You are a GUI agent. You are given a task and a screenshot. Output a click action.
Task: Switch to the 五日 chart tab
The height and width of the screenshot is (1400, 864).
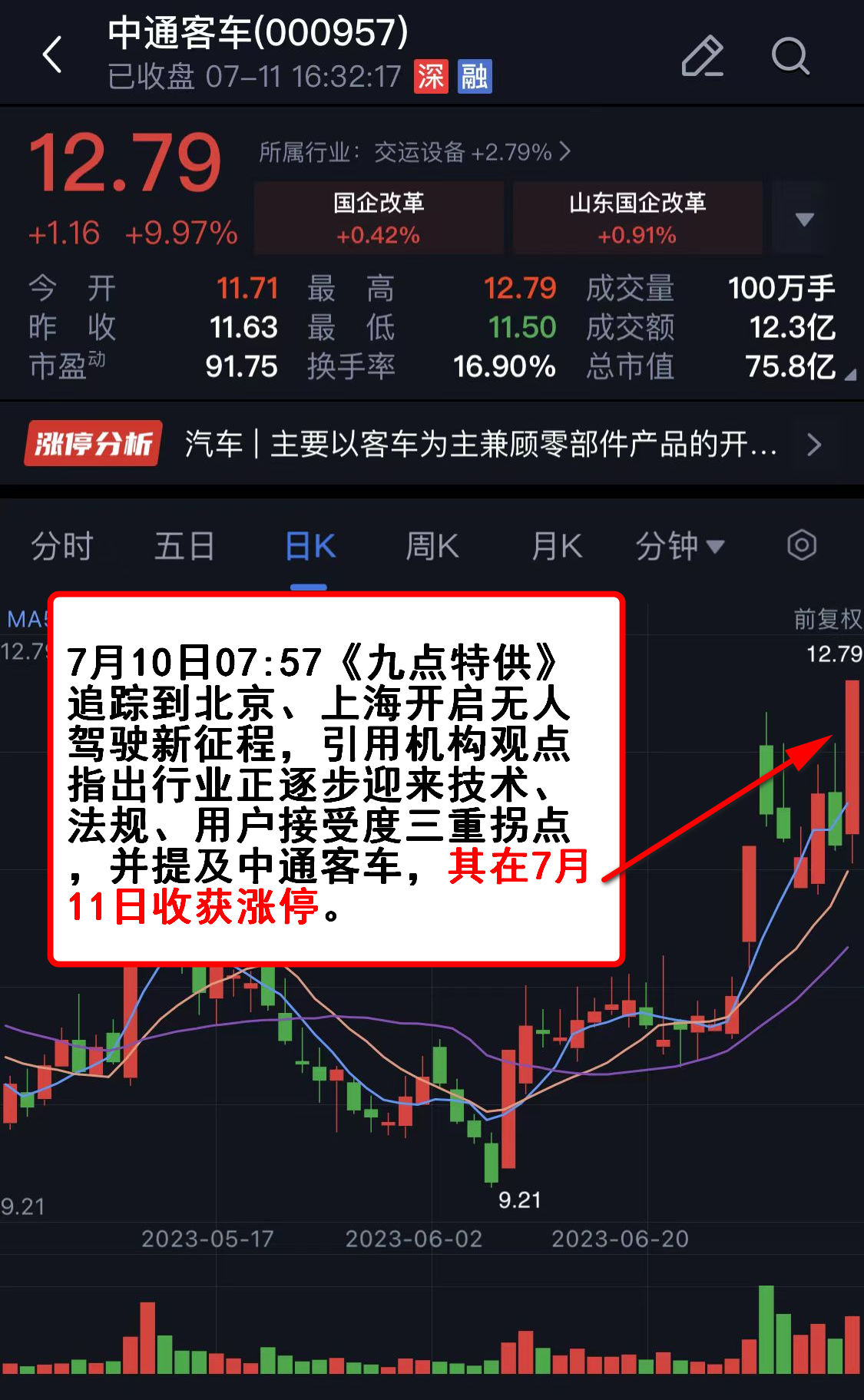(x=184, y=547)
